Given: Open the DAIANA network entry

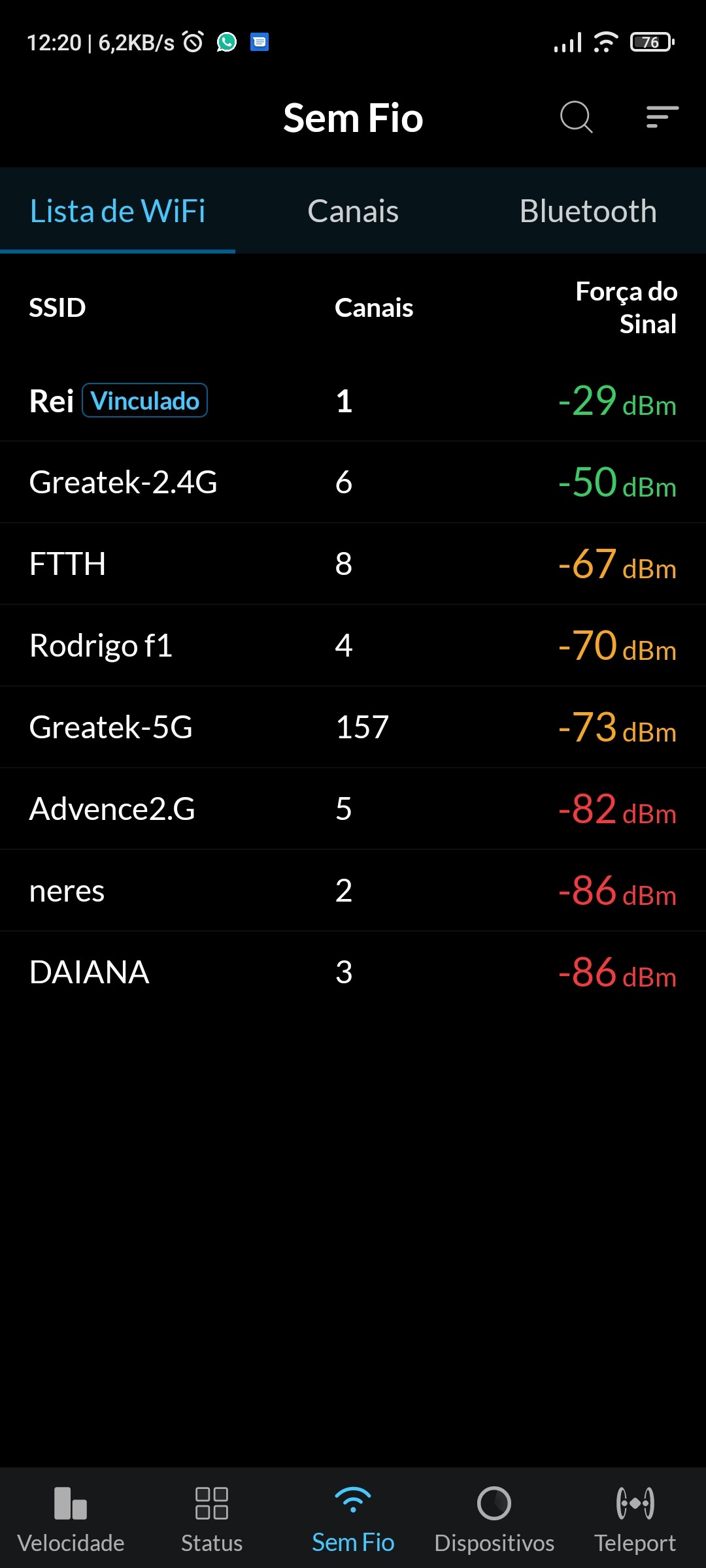Looking at the screenshot, I should point(353,972).
